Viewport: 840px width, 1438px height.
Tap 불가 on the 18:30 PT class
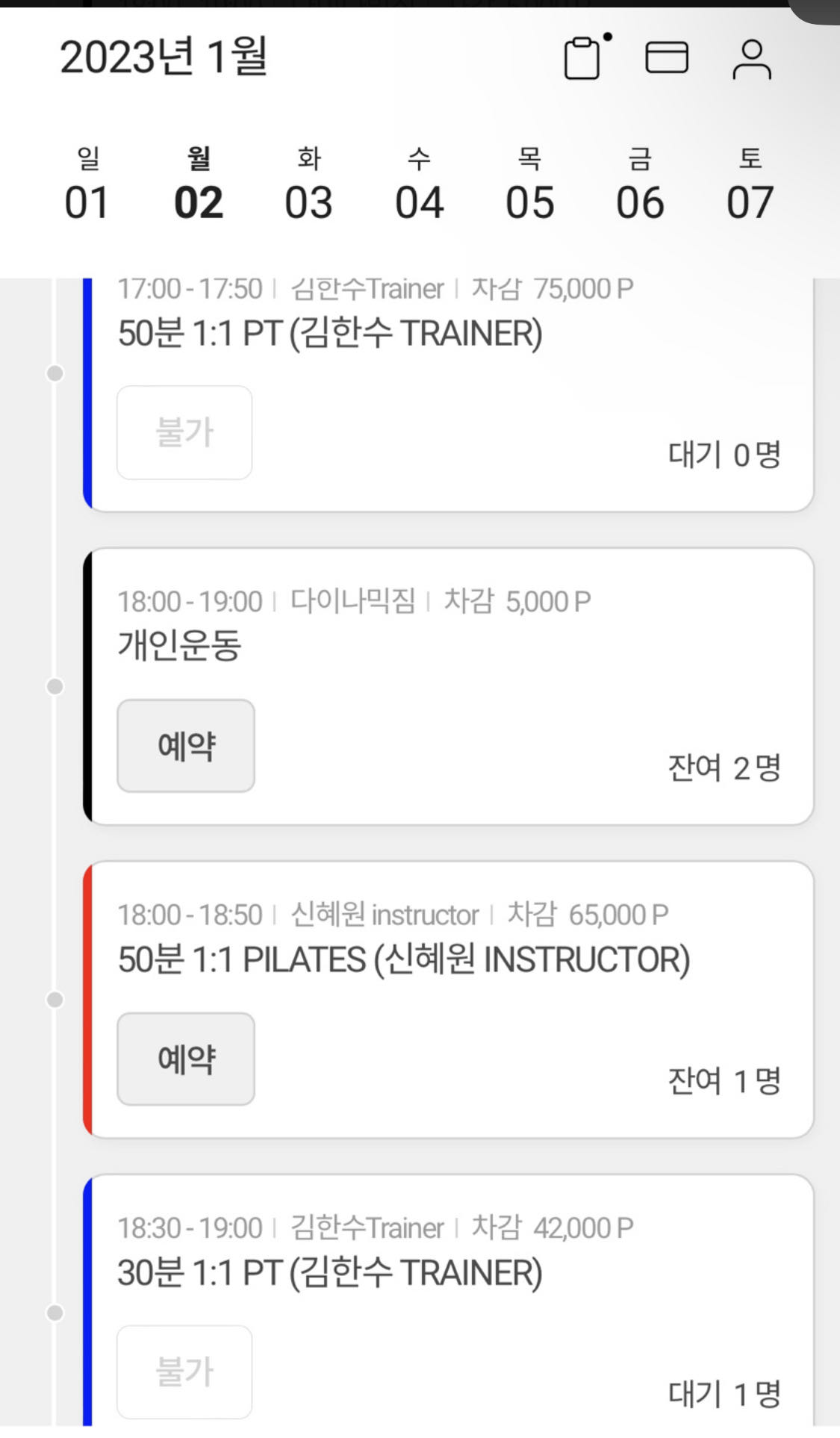(184, 1372)
